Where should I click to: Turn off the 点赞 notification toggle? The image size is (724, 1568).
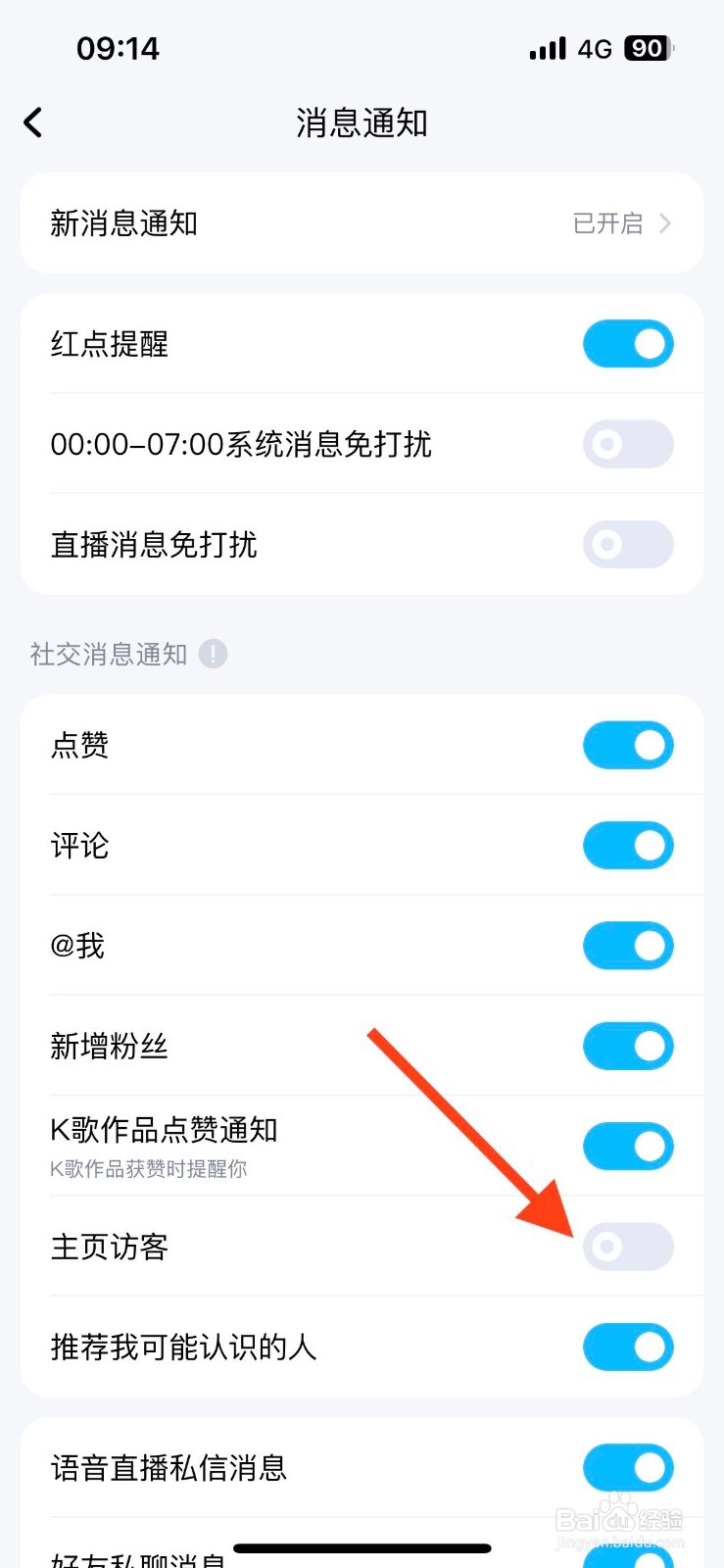pyautogui.click(x=628, y=745)
